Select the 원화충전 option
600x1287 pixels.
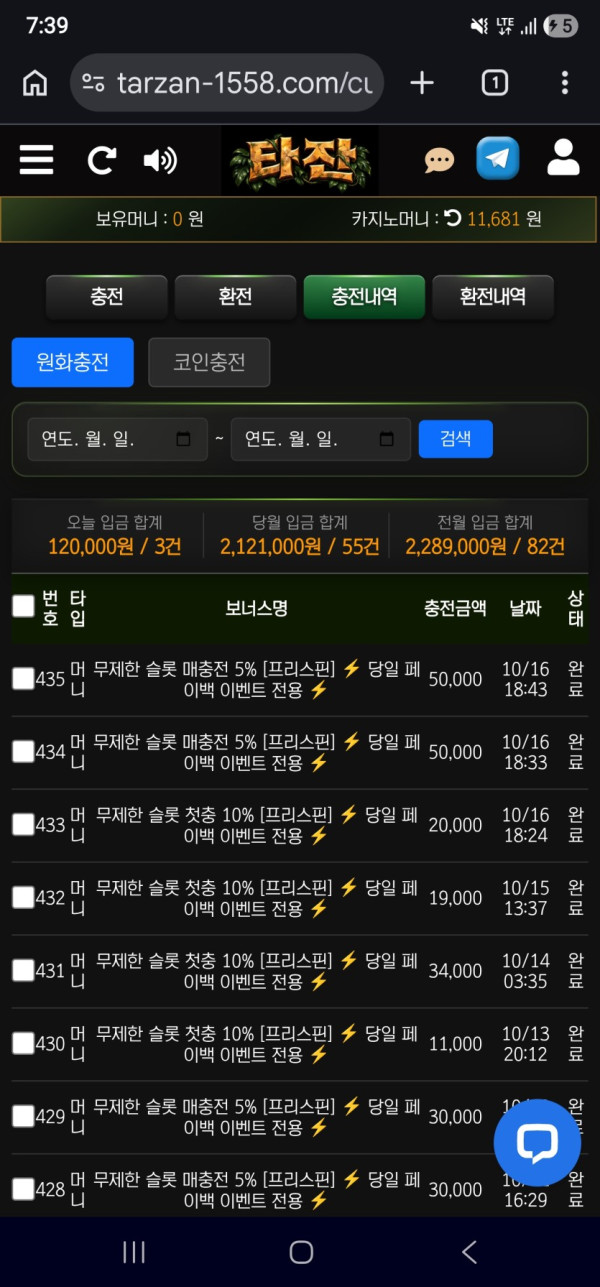pyautogui.click(x=72, y=362)
